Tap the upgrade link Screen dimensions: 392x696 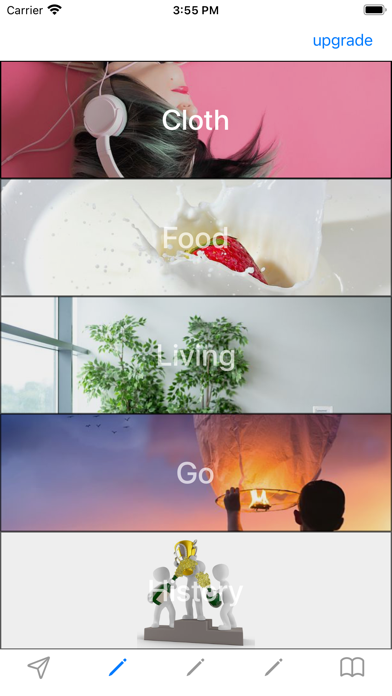point(342,40)
